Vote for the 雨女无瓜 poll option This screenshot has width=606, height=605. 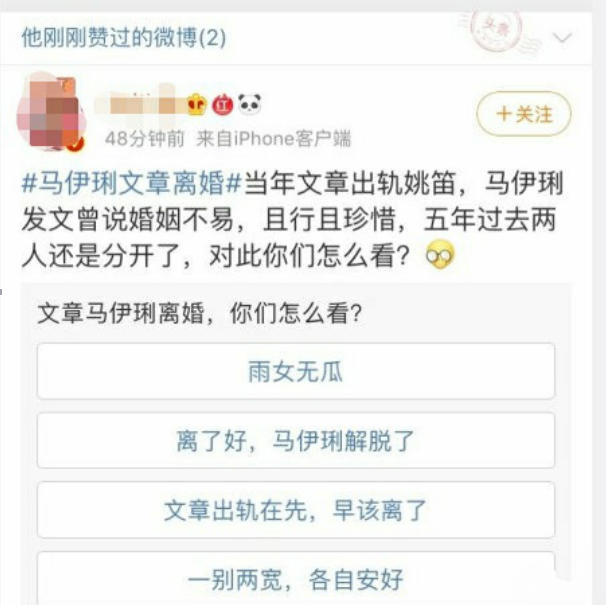(296, 371)
